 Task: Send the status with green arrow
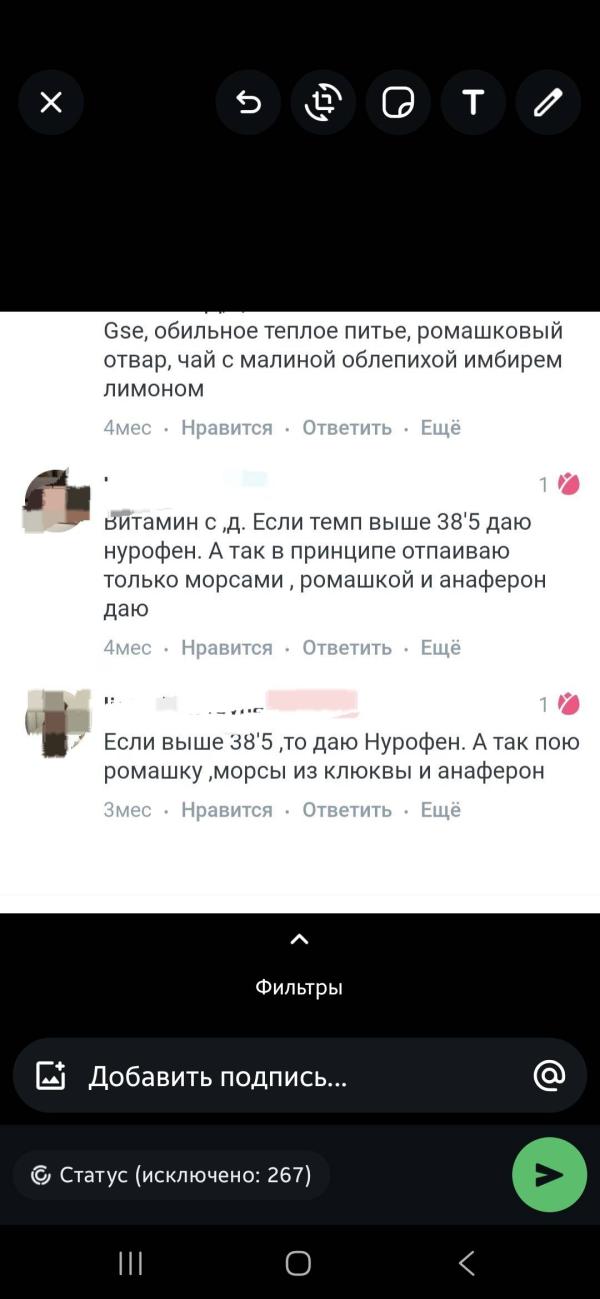pyautogui.click(x=549, y=1175)
